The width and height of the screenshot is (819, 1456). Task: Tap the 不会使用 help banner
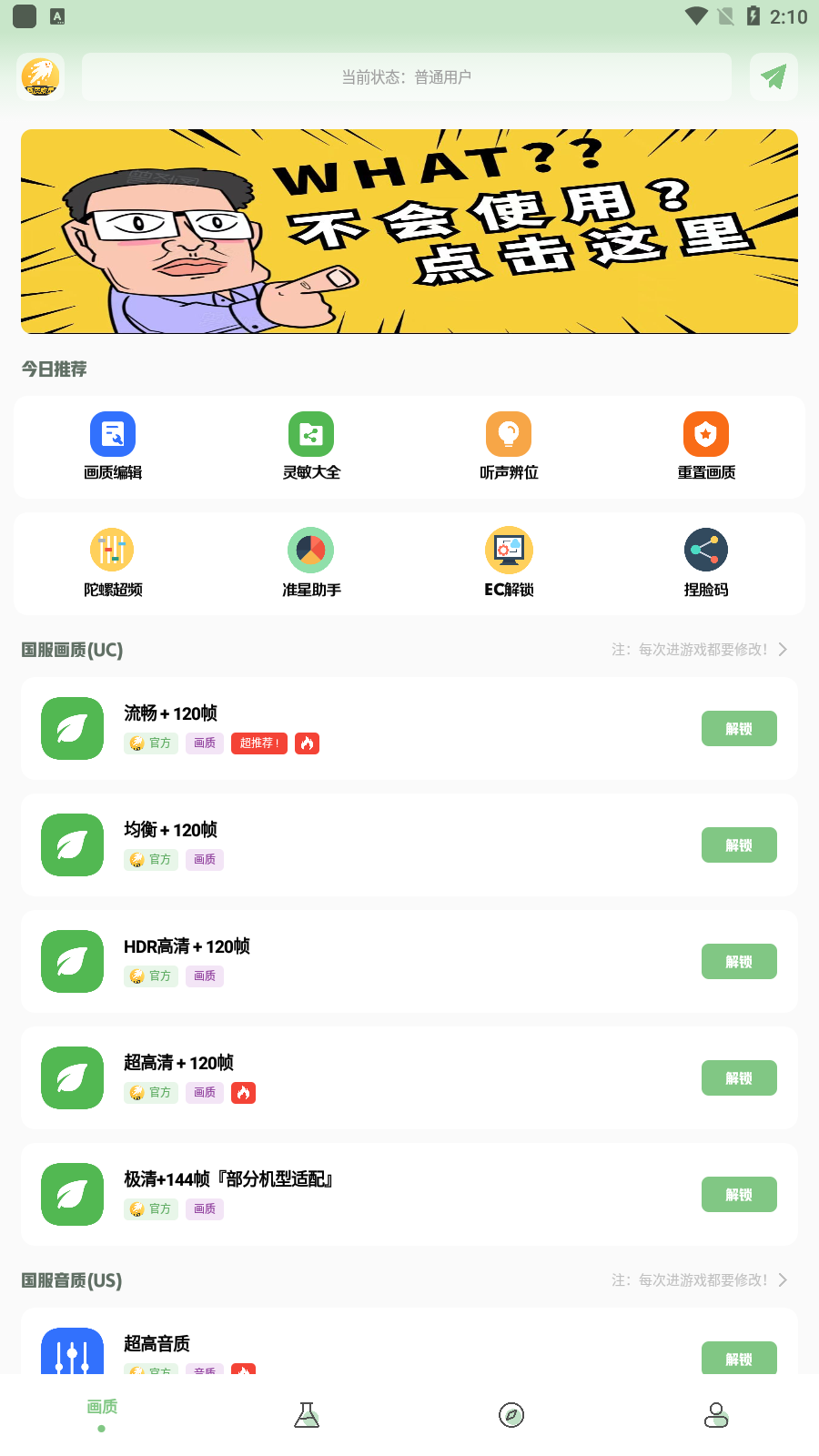tap(409, 231)
